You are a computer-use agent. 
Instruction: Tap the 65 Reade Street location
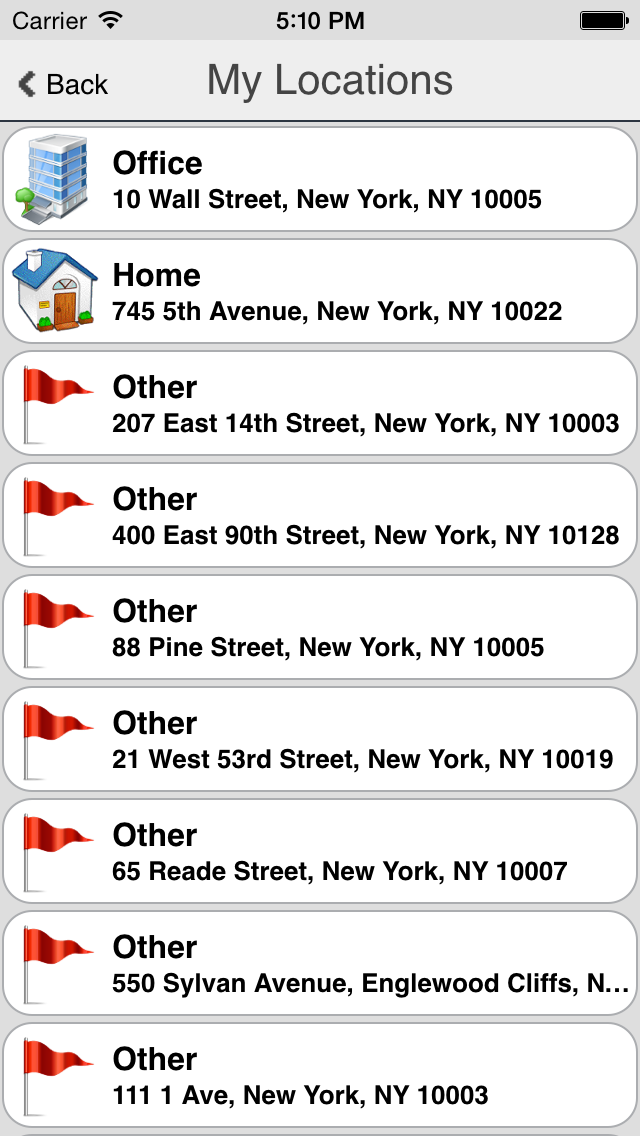320,851
